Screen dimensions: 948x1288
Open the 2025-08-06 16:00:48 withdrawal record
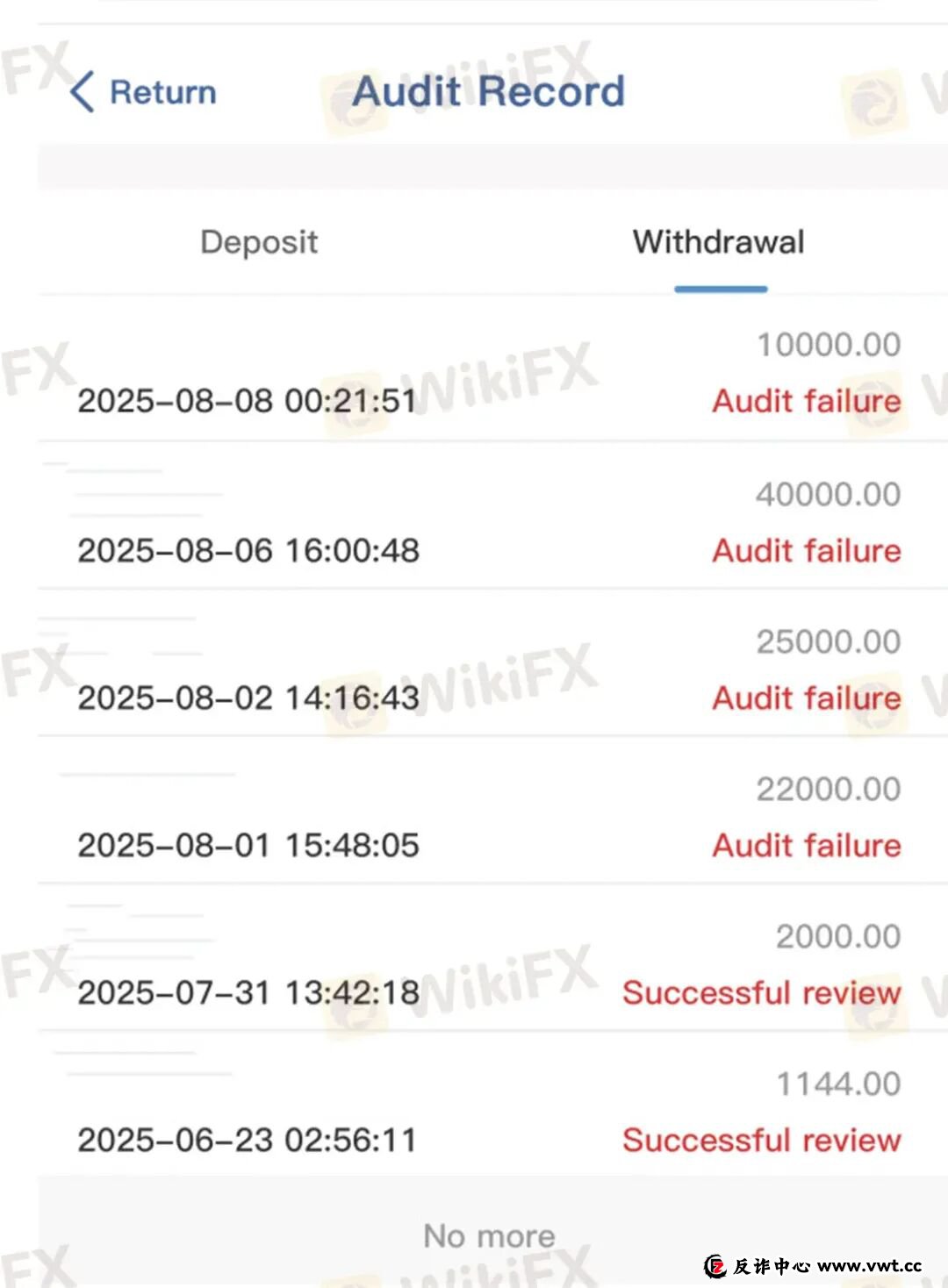tap(248, 551)
